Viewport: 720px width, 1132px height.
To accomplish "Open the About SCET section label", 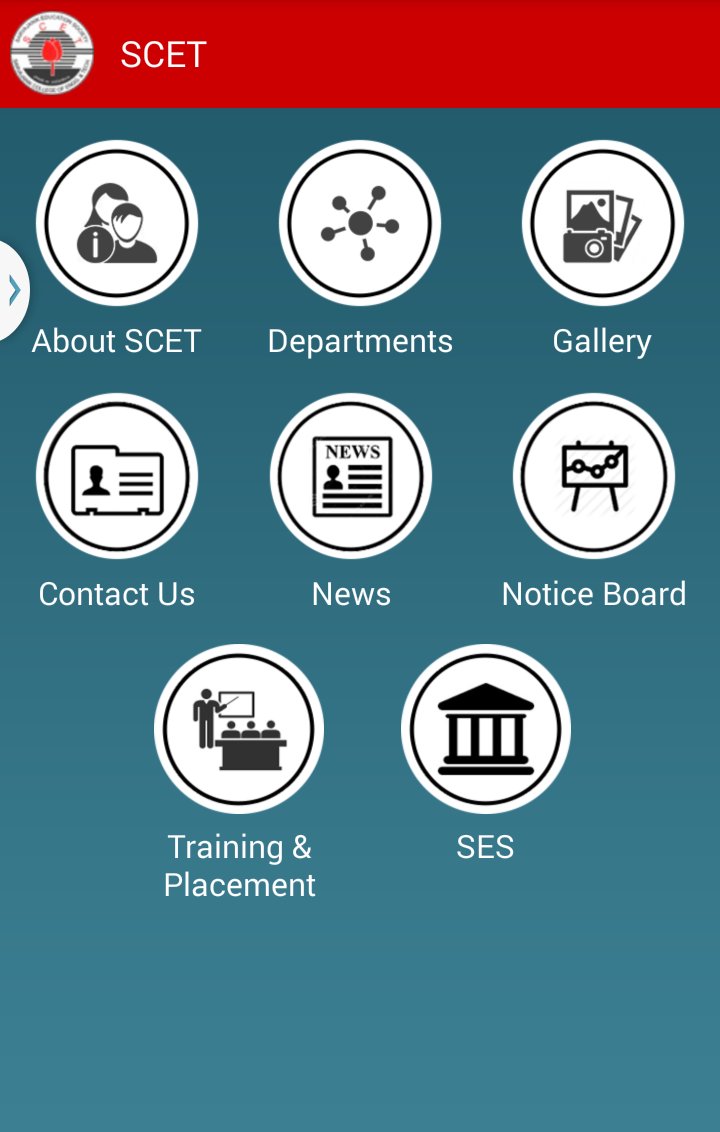I will pos(116,341).
